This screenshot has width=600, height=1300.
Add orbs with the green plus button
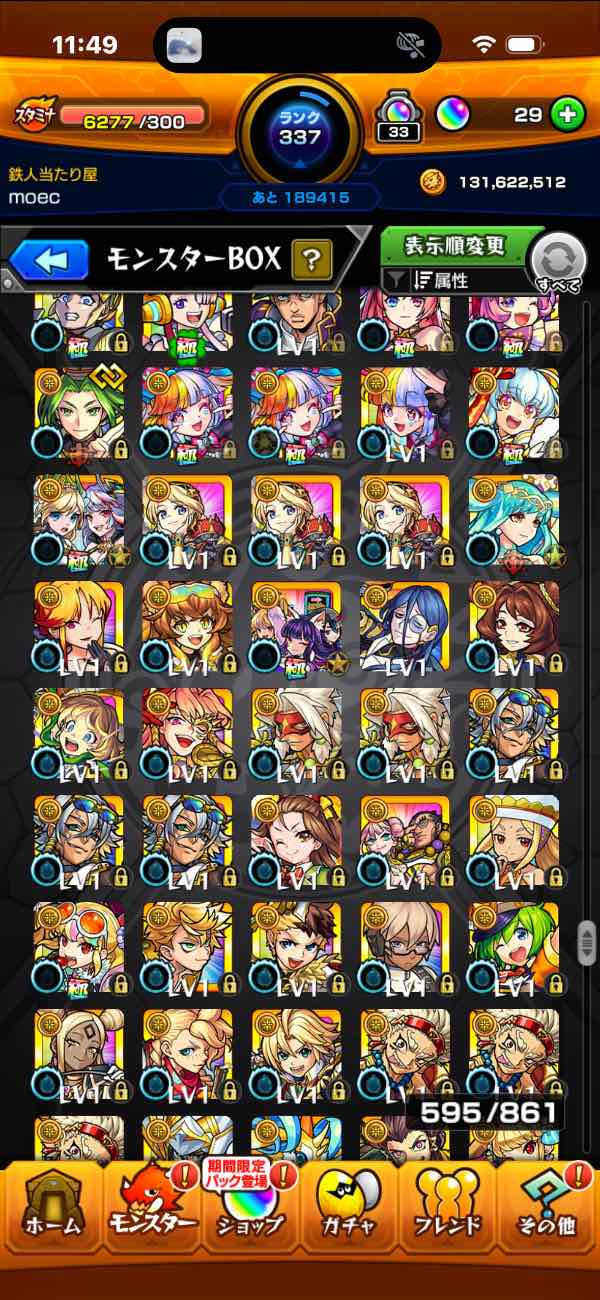pos(567,115)
